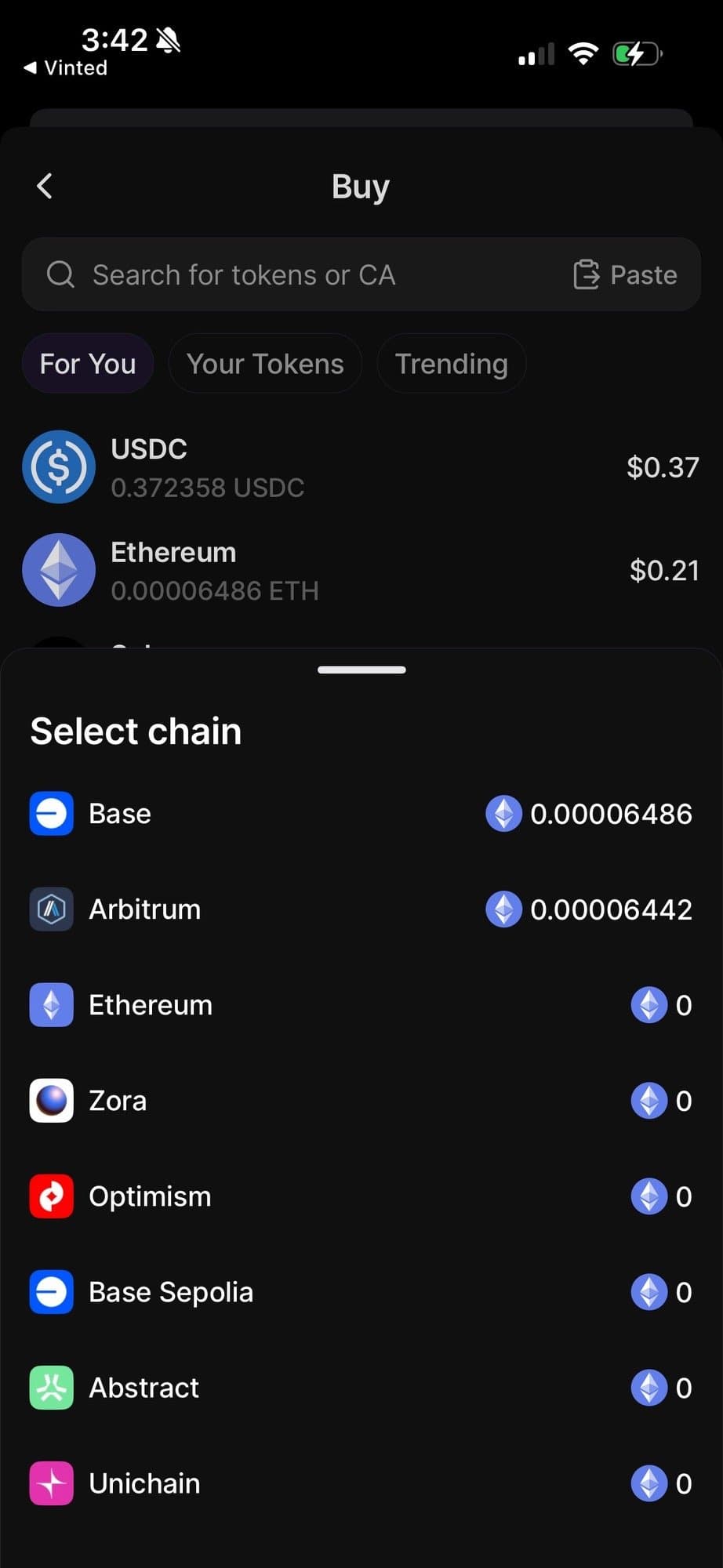Go back from the Buy screen

click(45, 186)
